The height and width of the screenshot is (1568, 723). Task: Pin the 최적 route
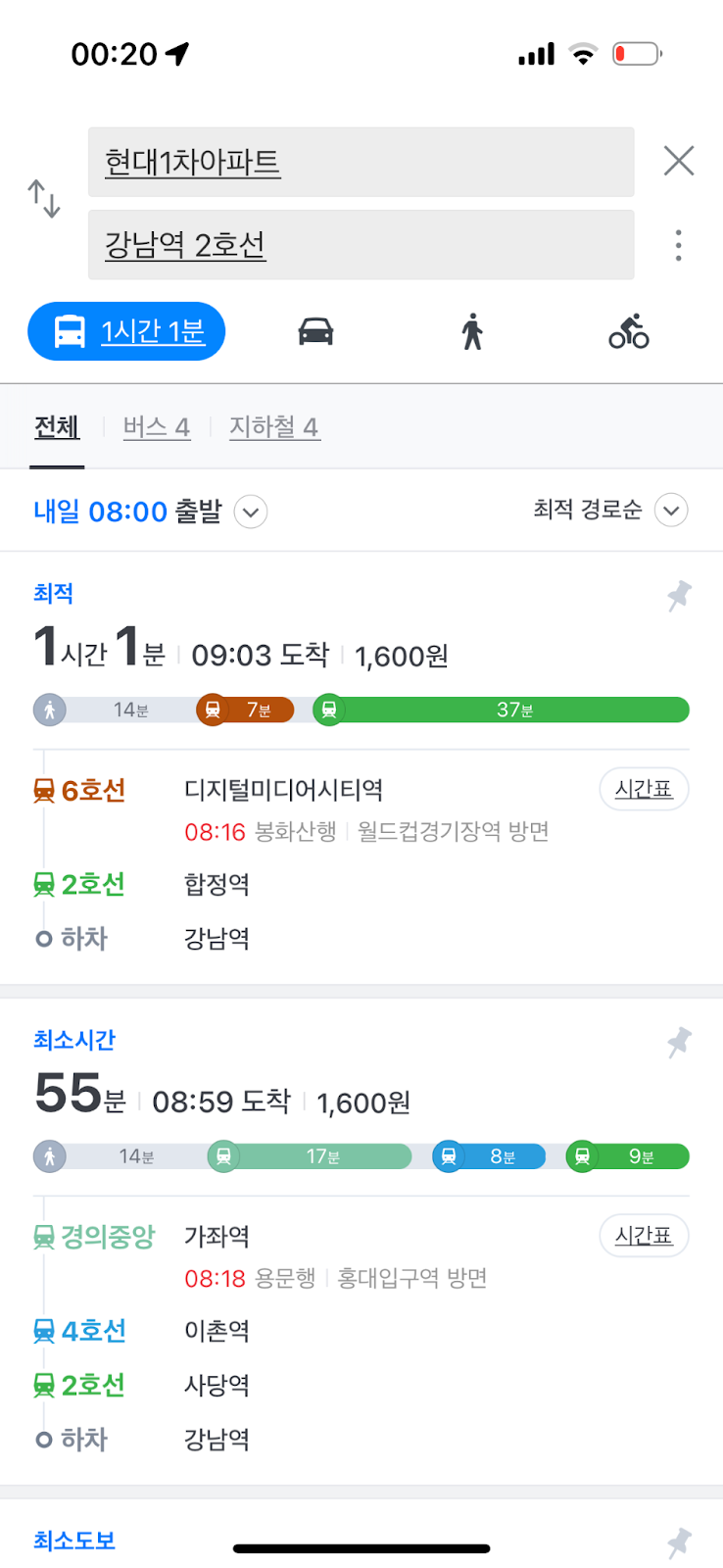point(679,596)
